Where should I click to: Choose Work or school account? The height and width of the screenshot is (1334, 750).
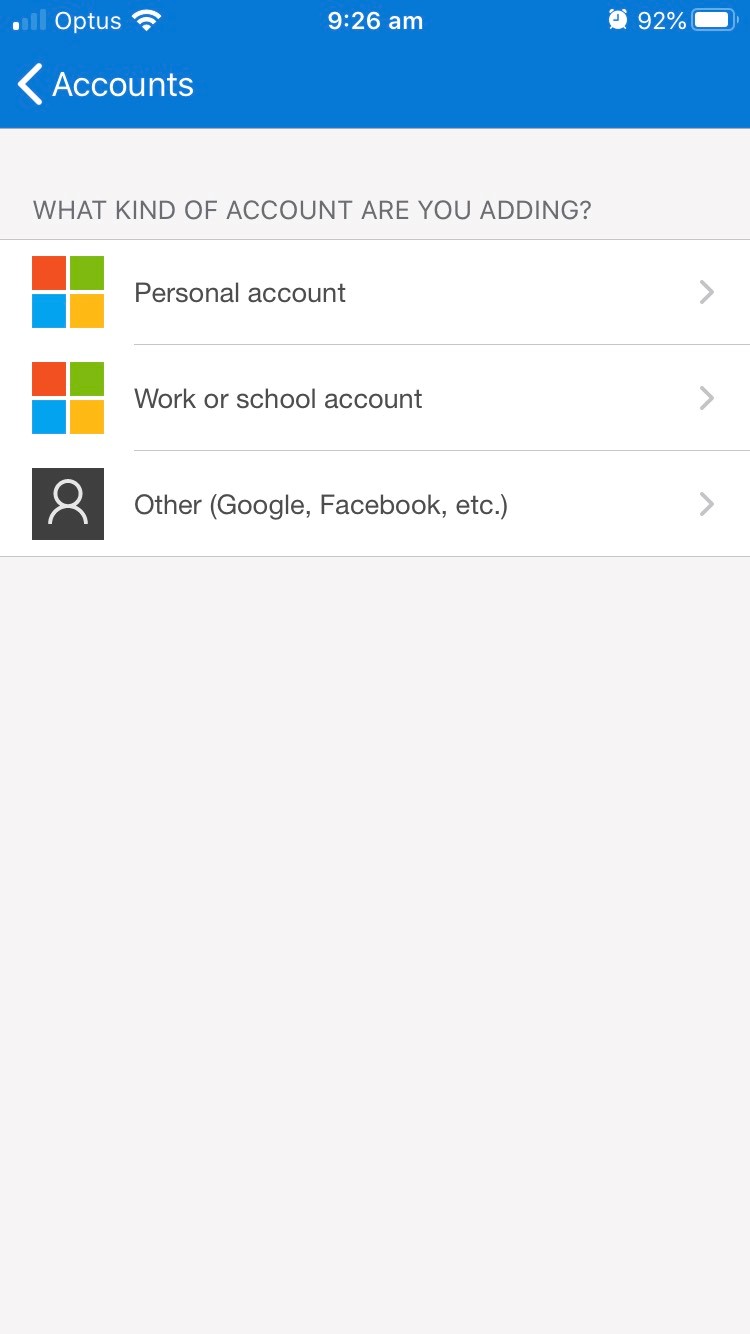[x=375, y=398]
